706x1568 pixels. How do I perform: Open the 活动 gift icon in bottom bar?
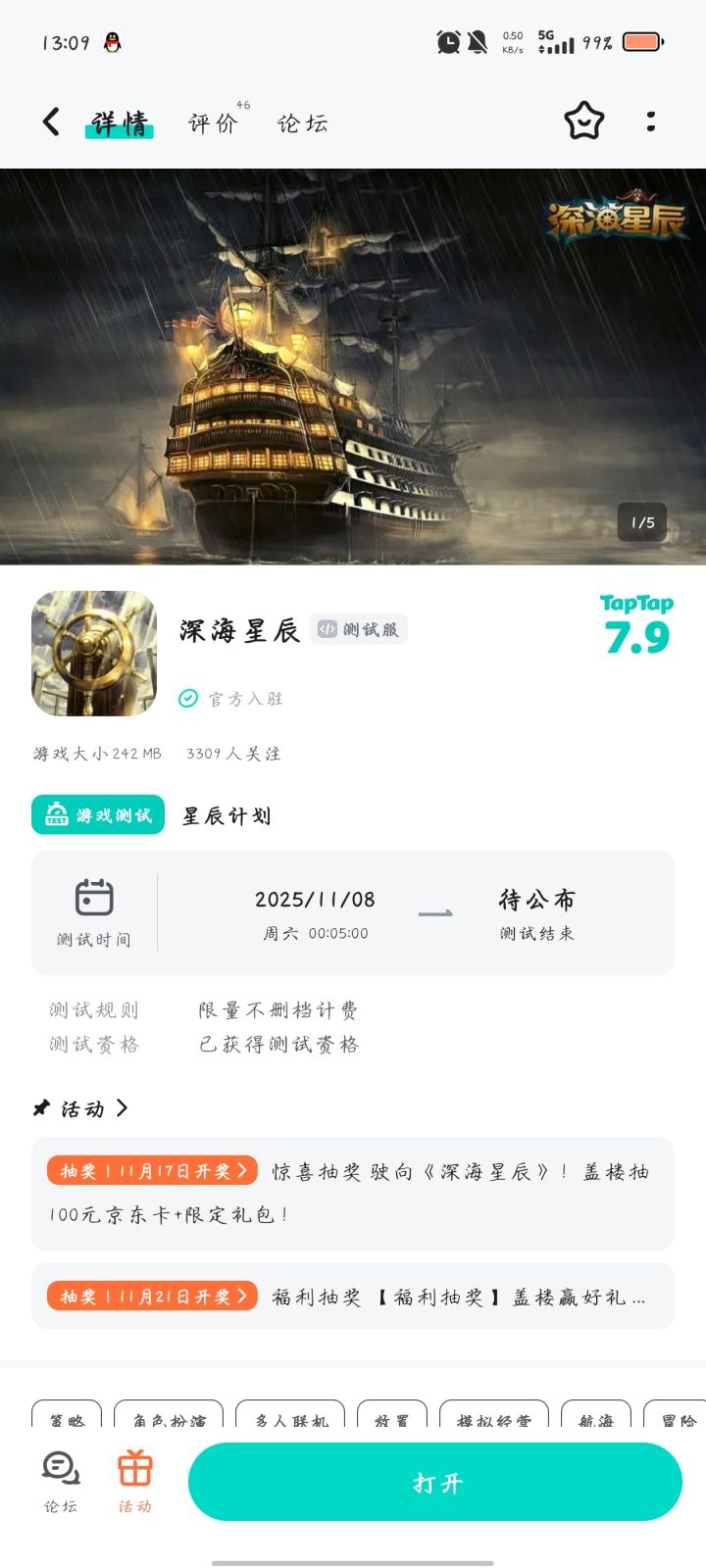tap(135, 1467)
